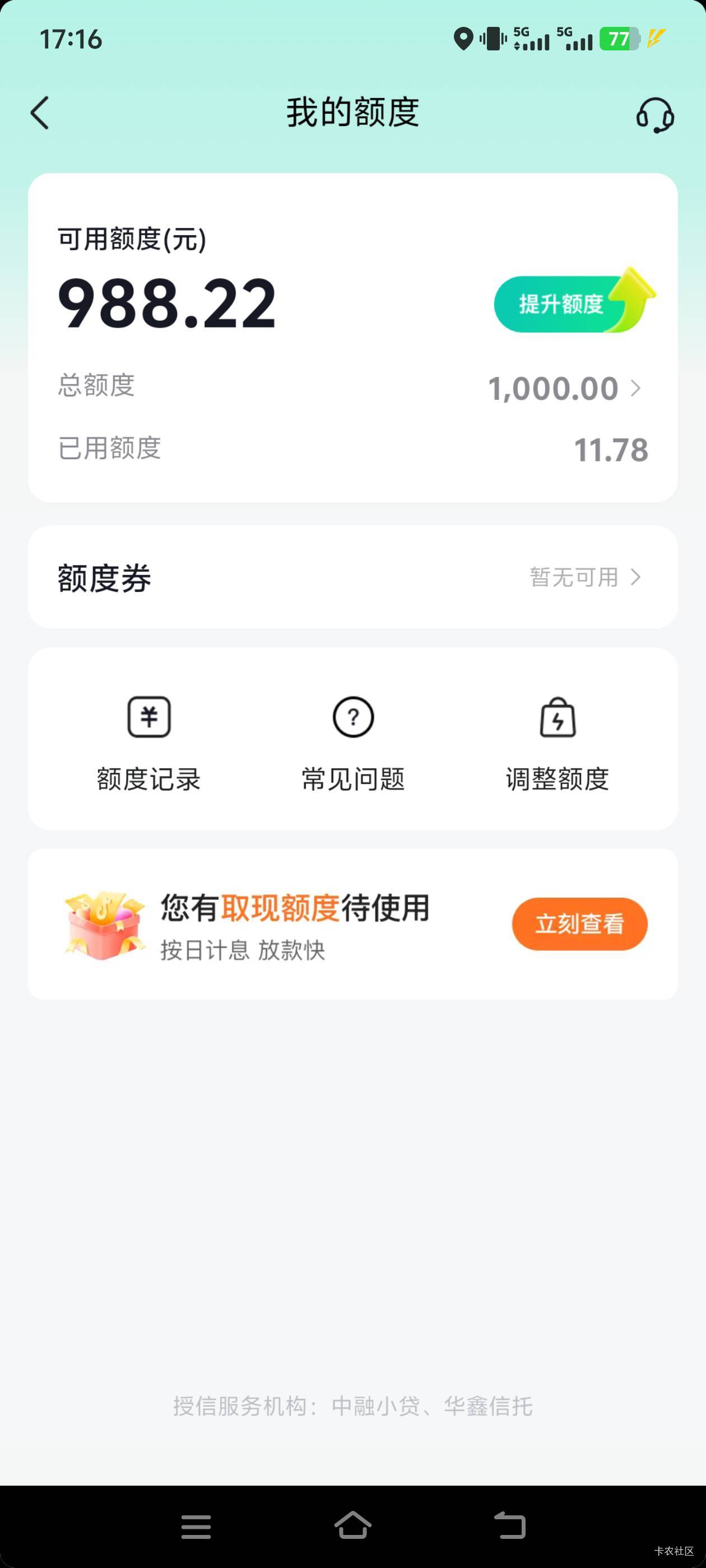Contact customer service via headset icon

(655, 114)
